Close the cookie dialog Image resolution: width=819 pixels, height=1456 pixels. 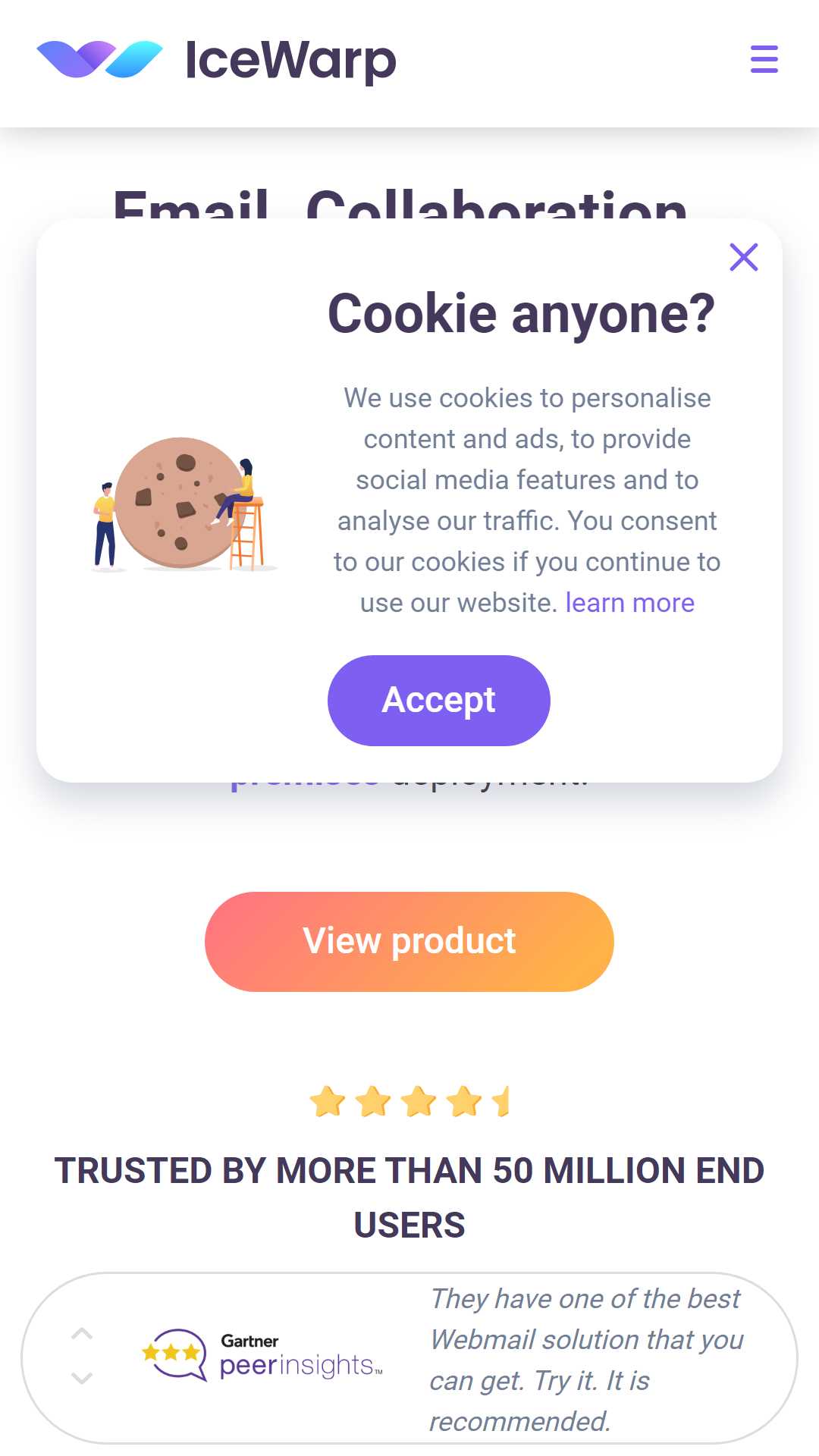coord(744,257)
